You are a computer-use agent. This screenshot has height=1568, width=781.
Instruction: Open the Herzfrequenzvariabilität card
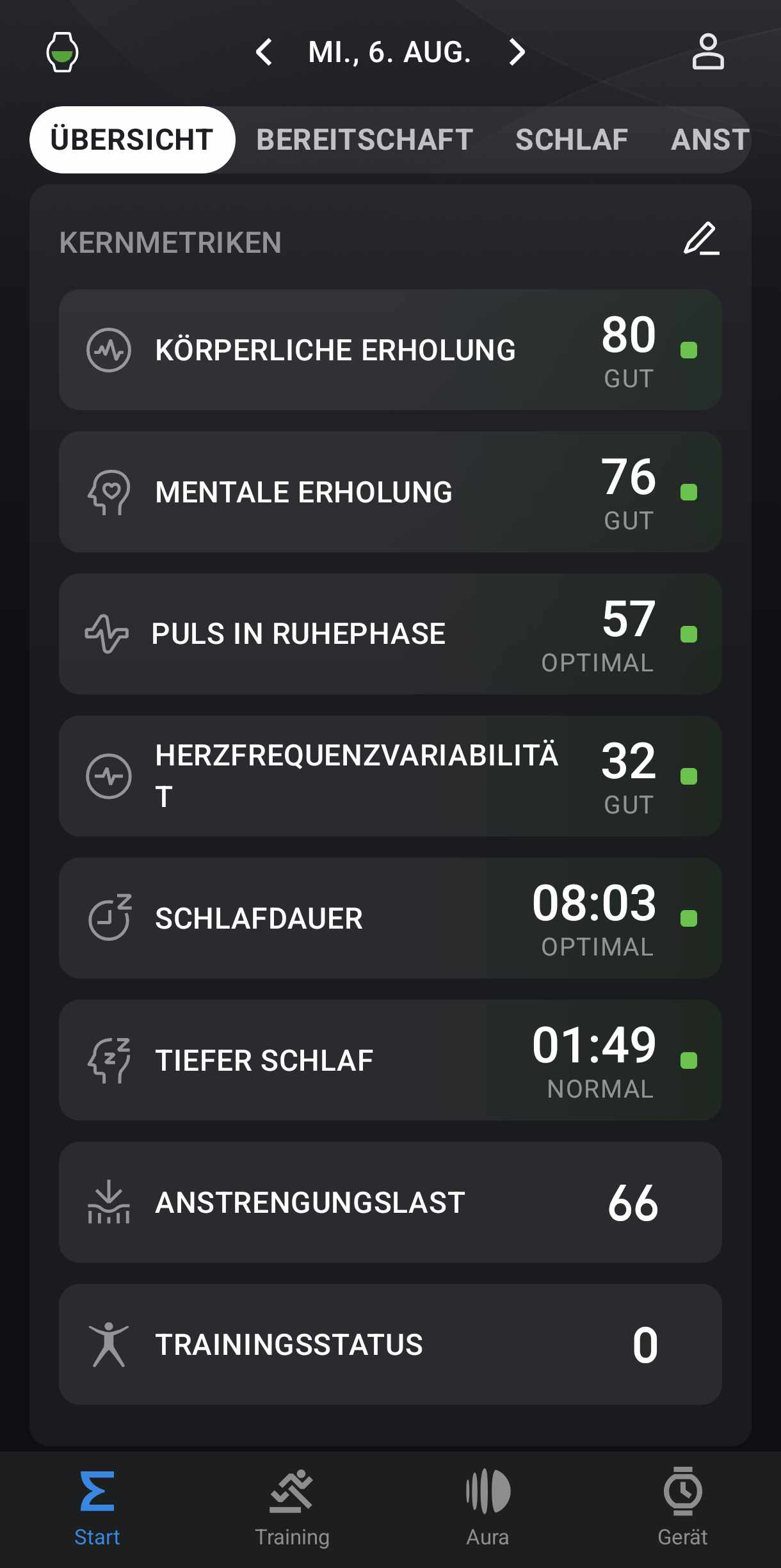390,776
